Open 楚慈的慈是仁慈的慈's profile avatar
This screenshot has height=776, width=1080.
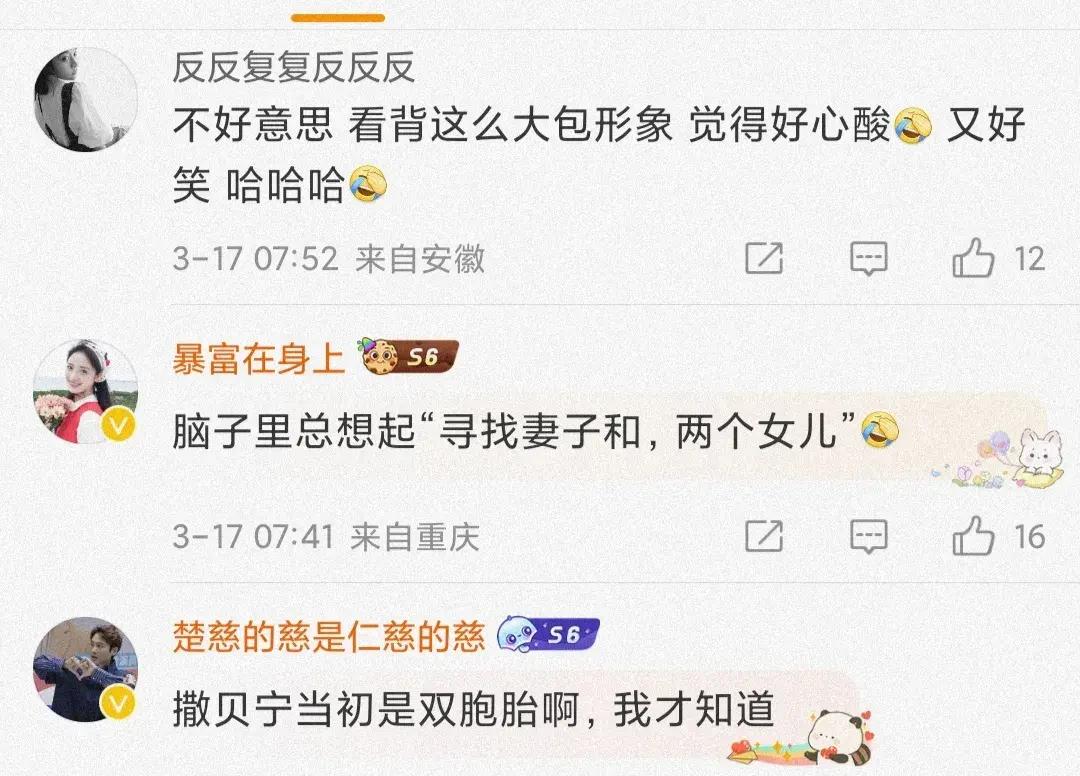(86, 669)
